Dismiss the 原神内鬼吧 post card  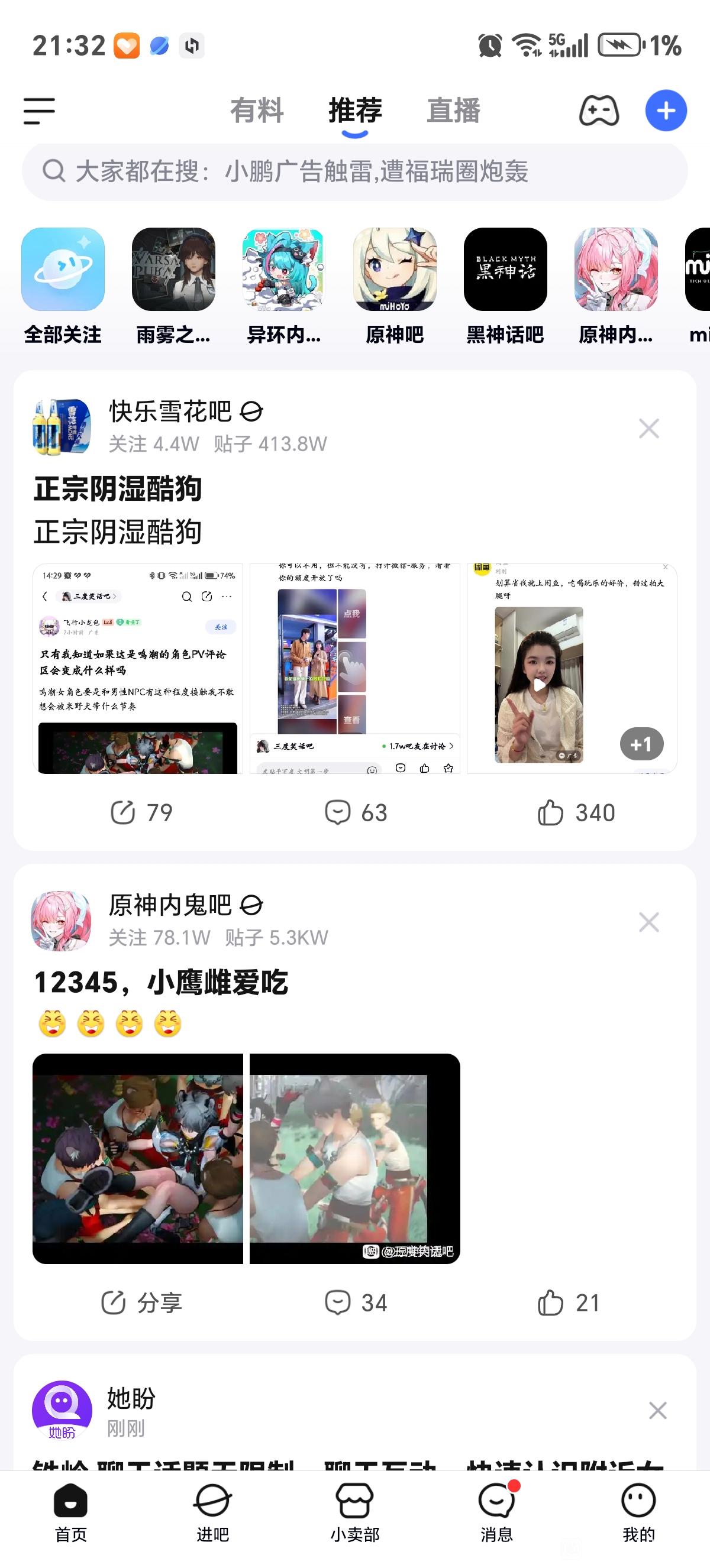pos(648,922)
